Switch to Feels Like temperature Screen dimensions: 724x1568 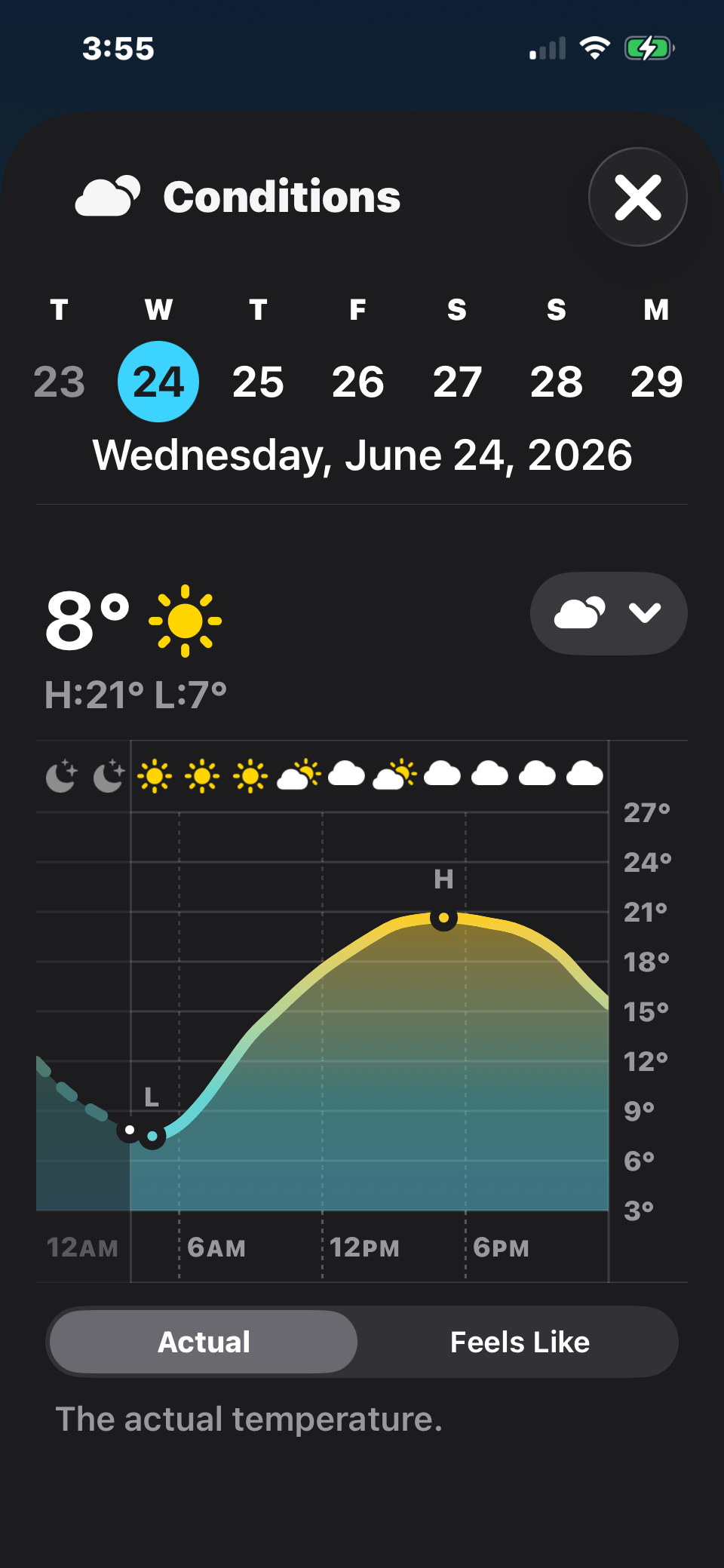(520, 1342)
